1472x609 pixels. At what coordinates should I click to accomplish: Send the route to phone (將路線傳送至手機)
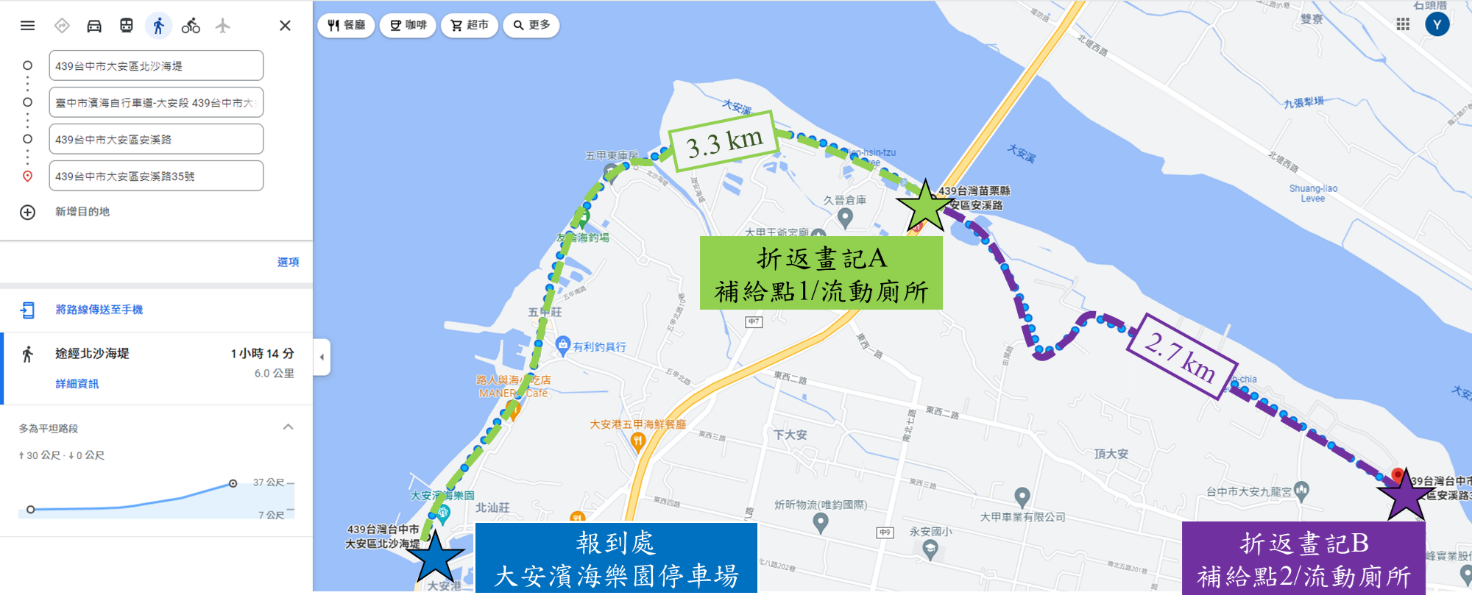coord(99,310)
